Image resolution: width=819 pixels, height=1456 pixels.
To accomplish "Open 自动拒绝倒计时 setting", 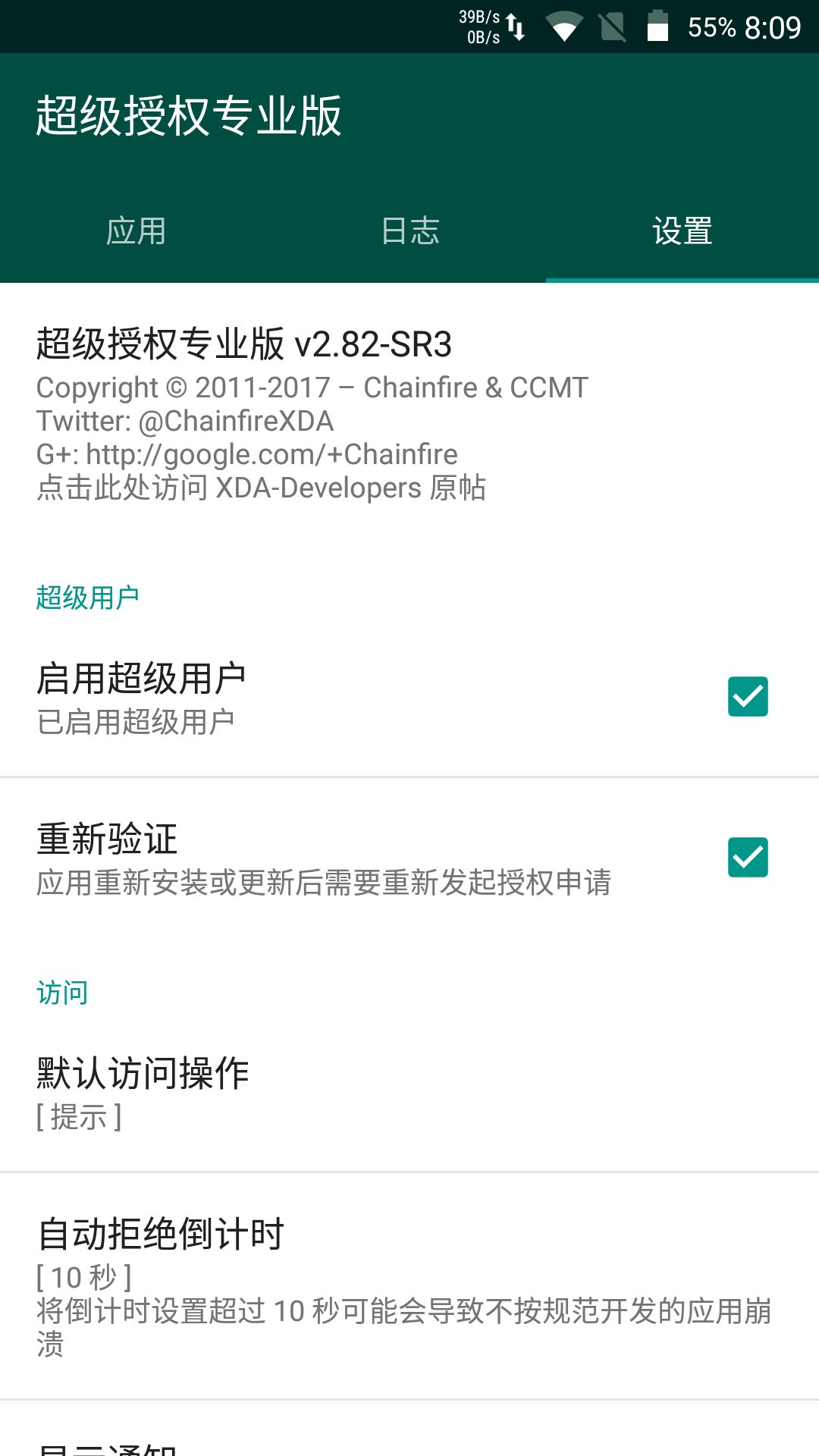I will (x=409, y=1285).
